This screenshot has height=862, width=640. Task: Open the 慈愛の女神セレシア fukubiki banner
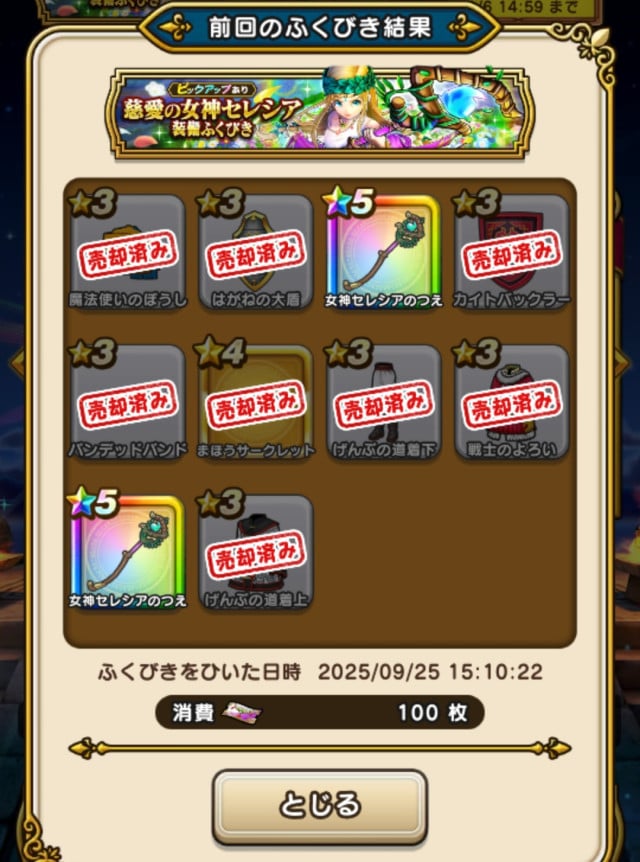319,111
